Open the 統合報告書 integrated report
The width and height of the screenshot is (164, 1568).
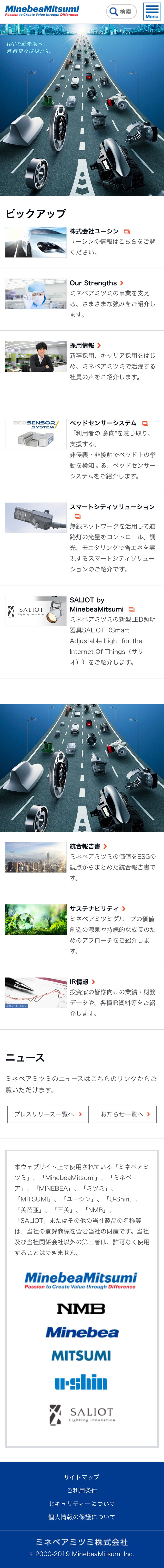click(85, 846)
